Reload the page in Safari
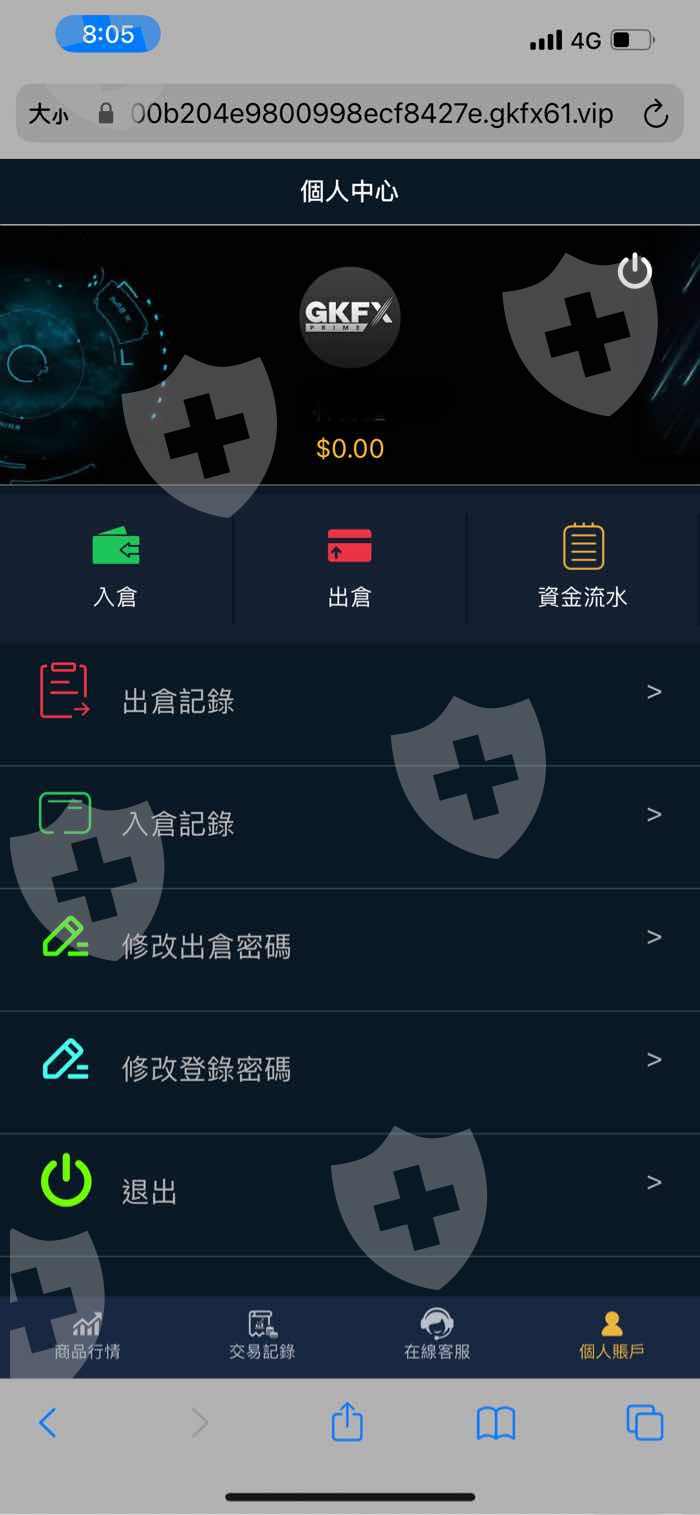This screenshot has height=1515, width=700. [x=655, y=115]
